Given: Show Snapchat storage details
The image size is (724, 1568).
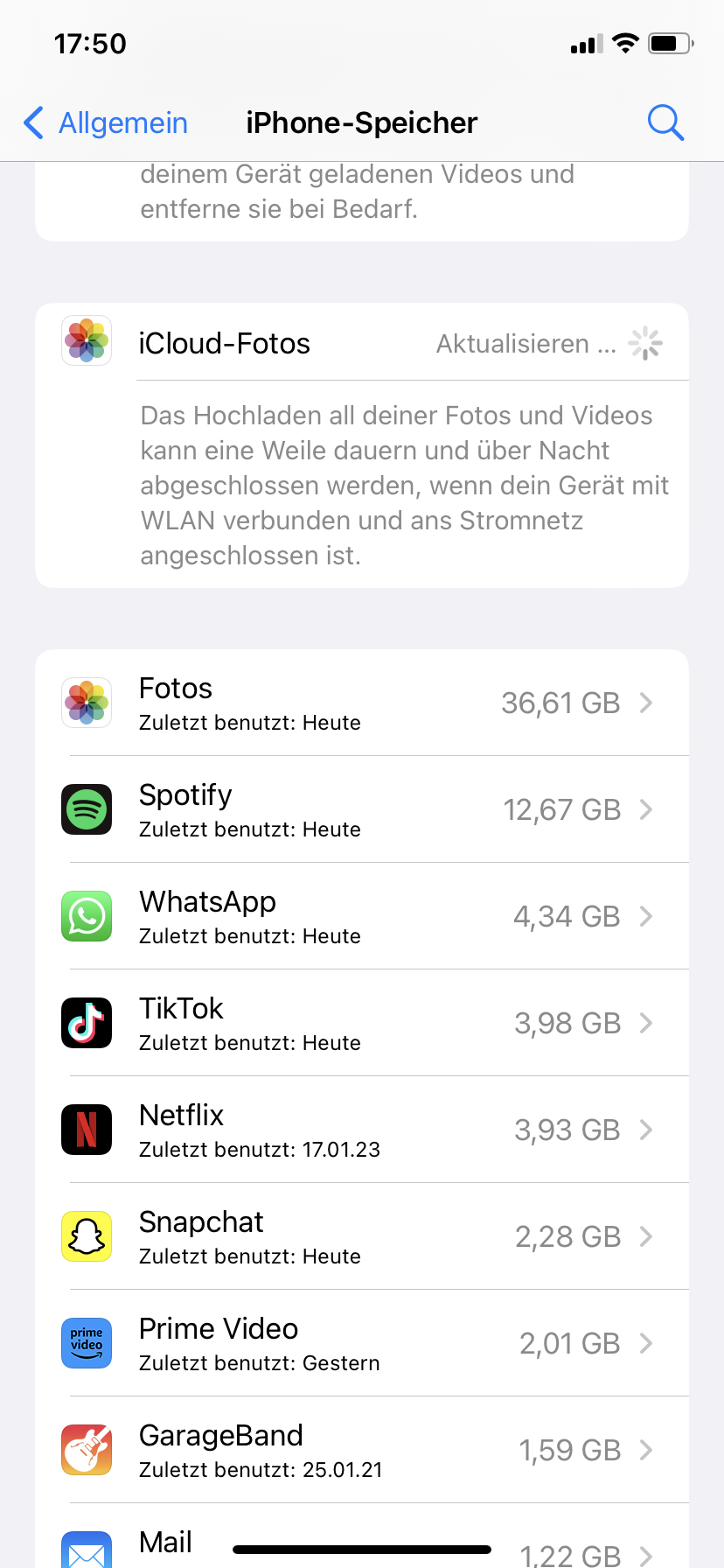Looking at the screenshot, I should 362,1237.
